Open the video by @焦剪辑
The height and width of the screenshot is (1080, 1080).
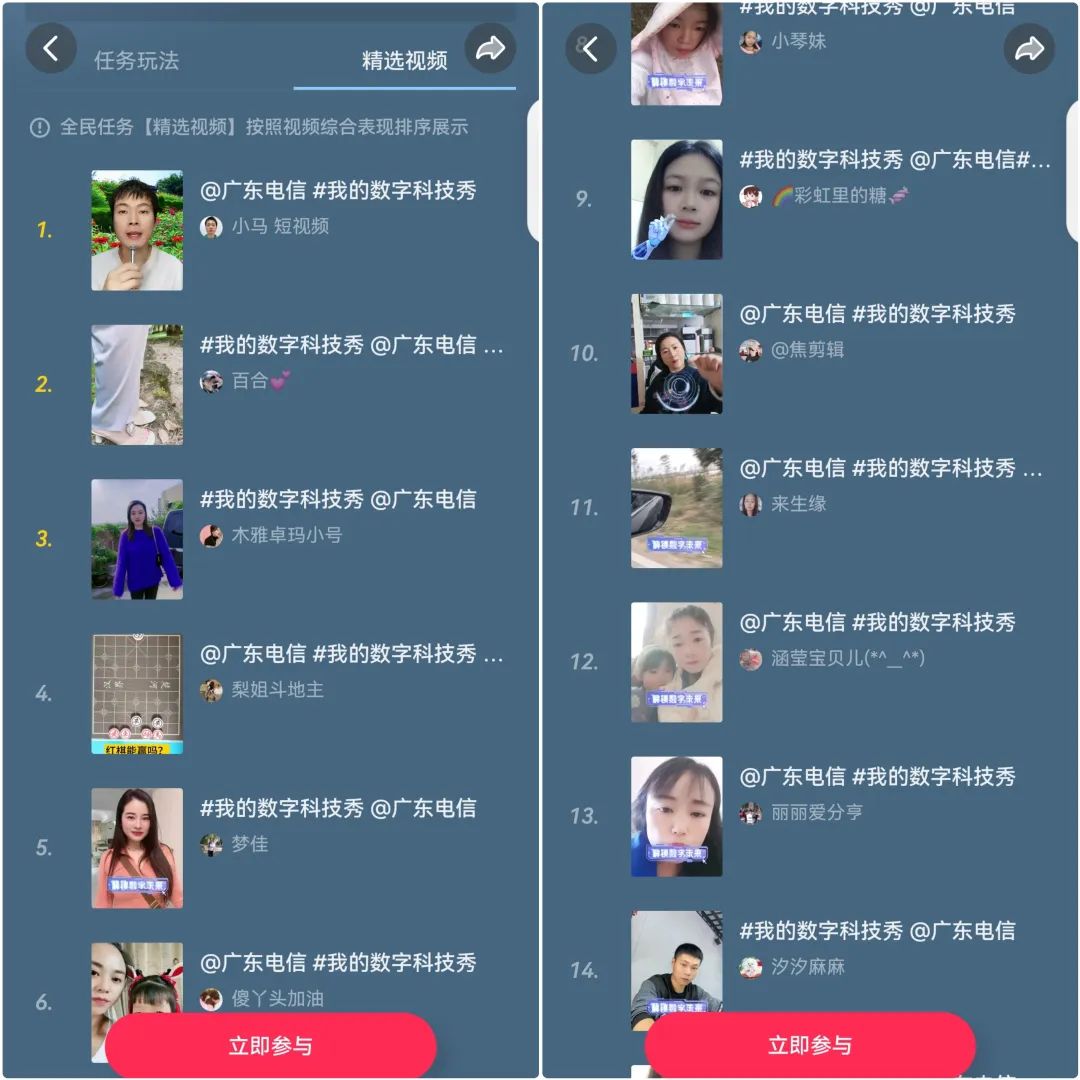[676, 354]
